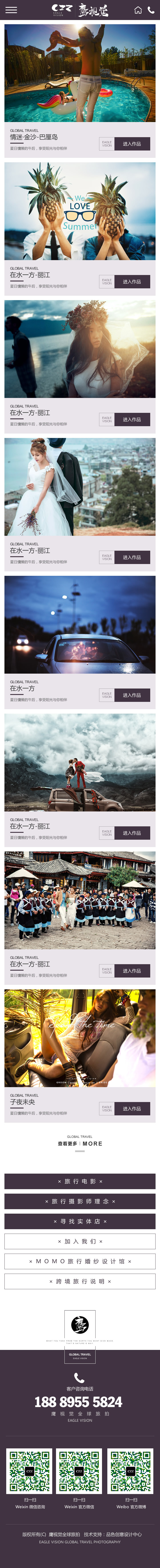This screenshot has width=160, height=1568.
Task: Open the 情迷·金沙-巴厘岛 pool photo
Action: point(80,73)
